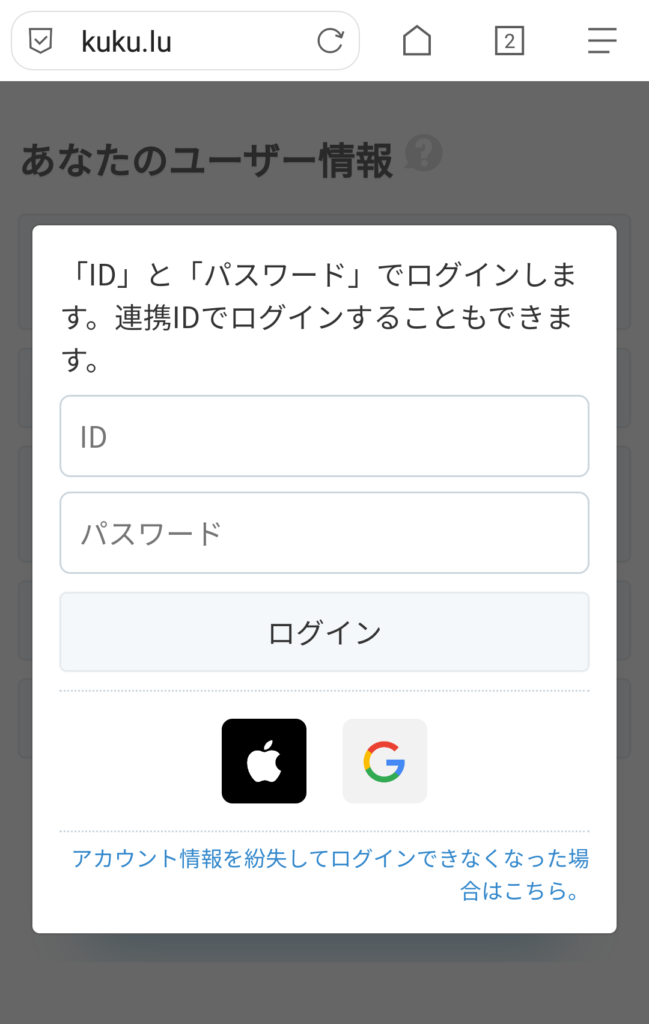This screenshot has width=649, height=1024.
Task: Go to the browser home page
Action: click(x=416, y=41)
